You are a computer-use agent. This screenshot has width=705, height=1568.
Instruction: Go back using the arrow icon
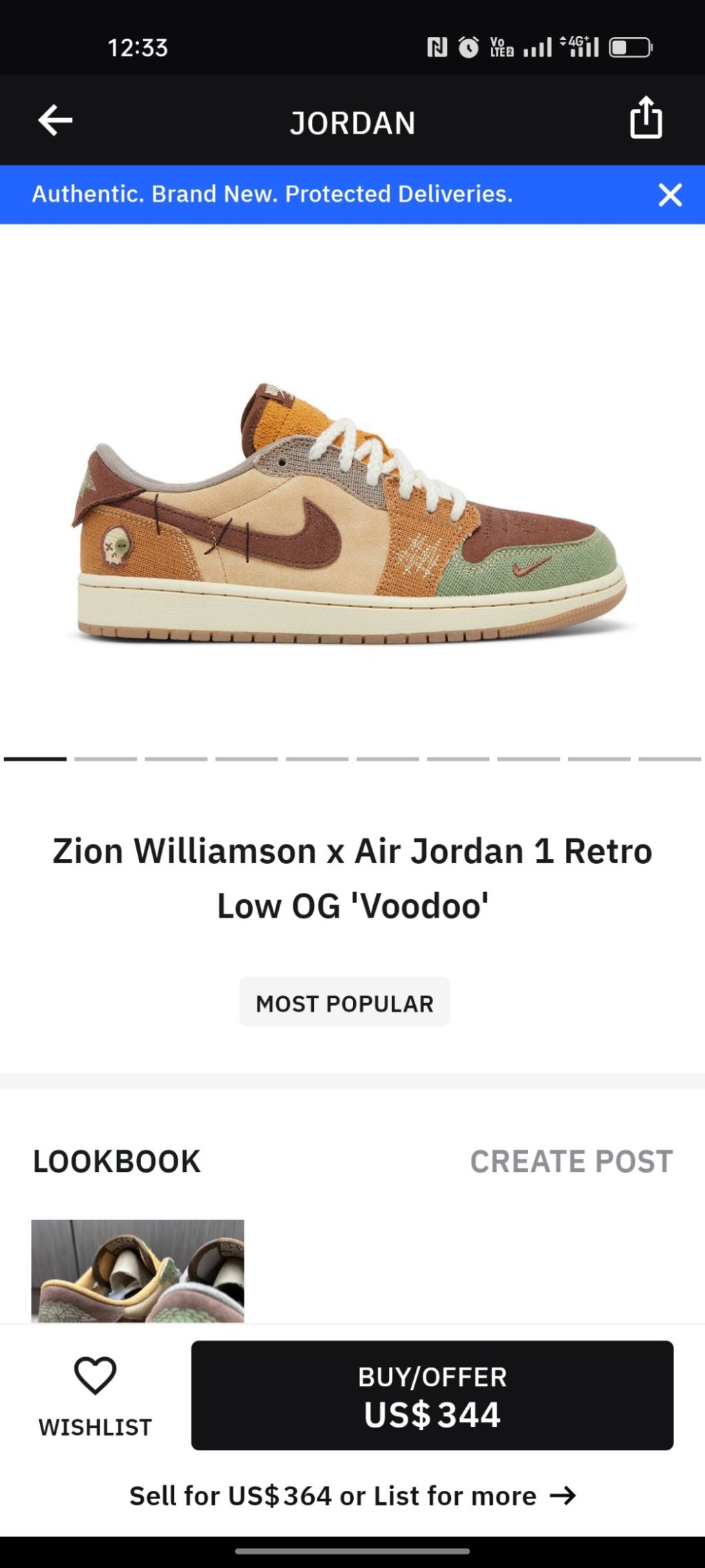tap(55, 121)
